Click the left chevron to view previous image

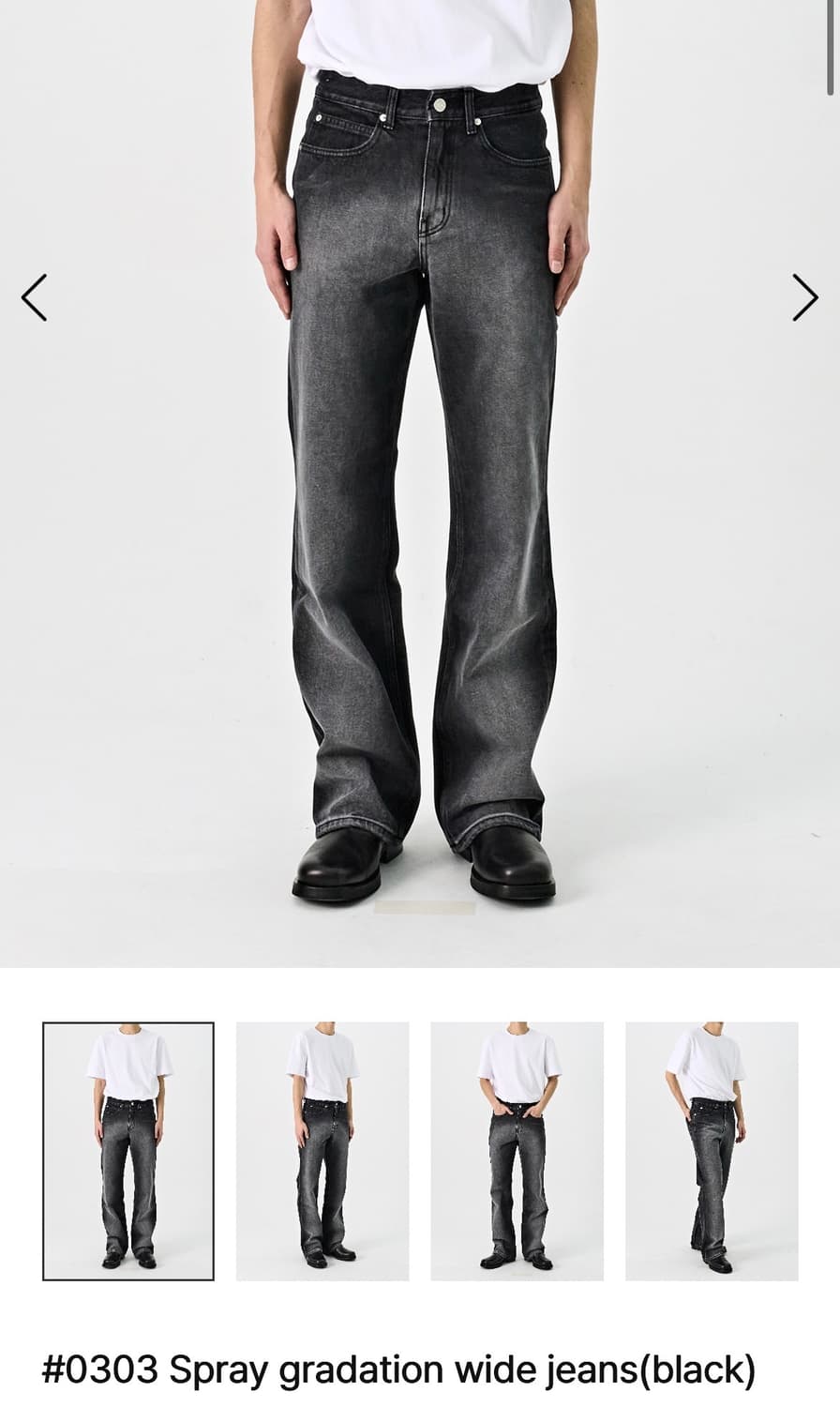(x=34, y=298)
